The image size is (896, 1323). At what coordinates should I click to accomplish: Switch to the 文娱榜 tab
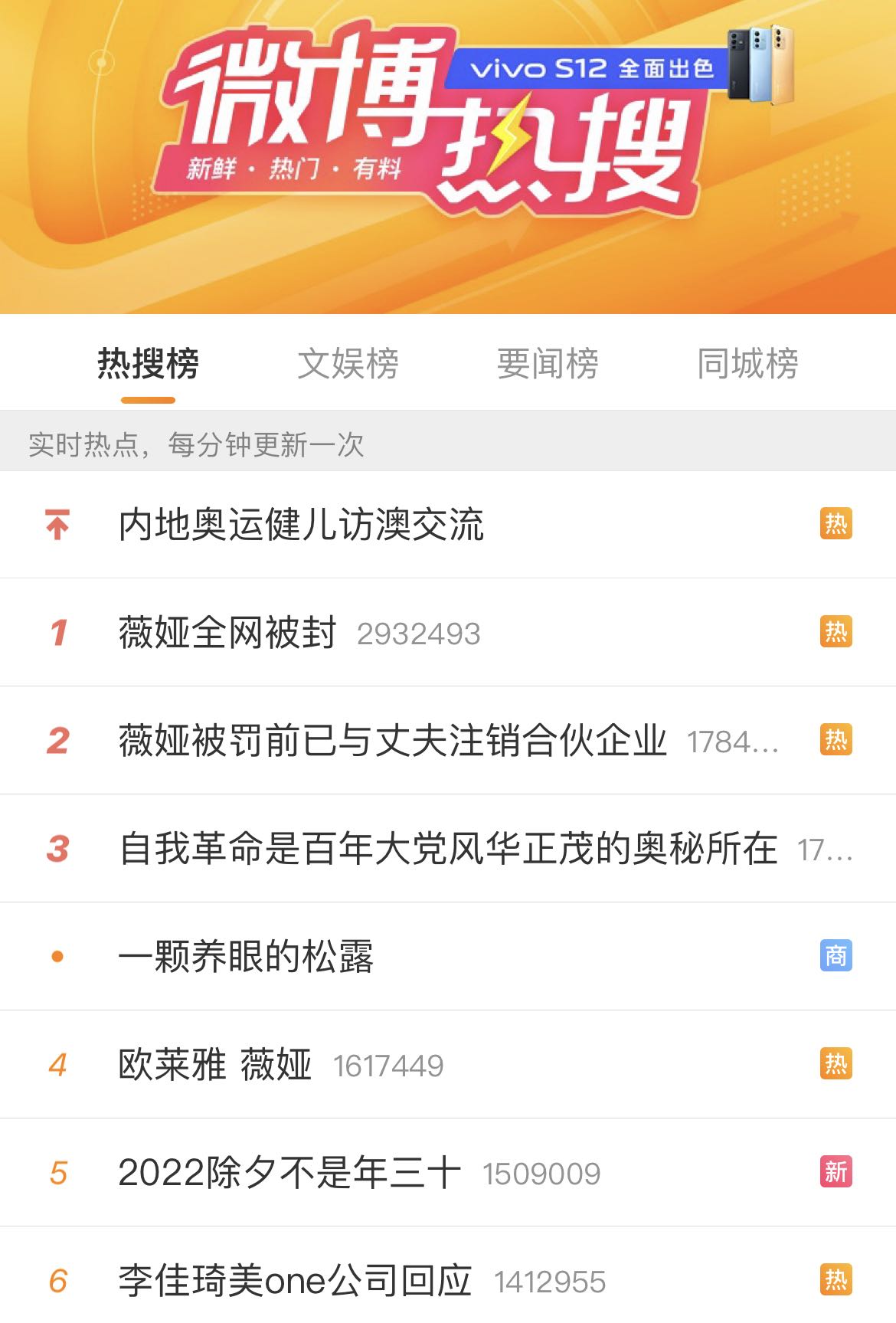point(348,363)
